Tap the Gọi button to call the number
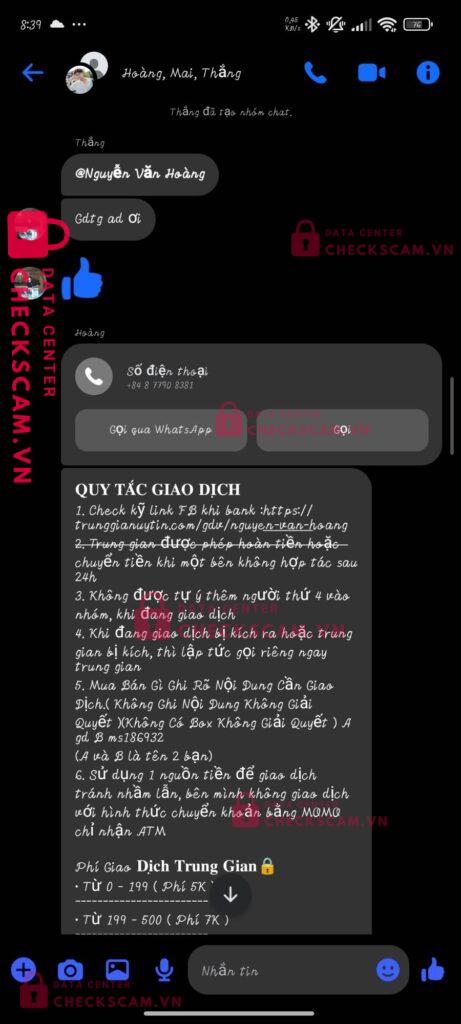The image size is (461, 1024). (342, 430)
